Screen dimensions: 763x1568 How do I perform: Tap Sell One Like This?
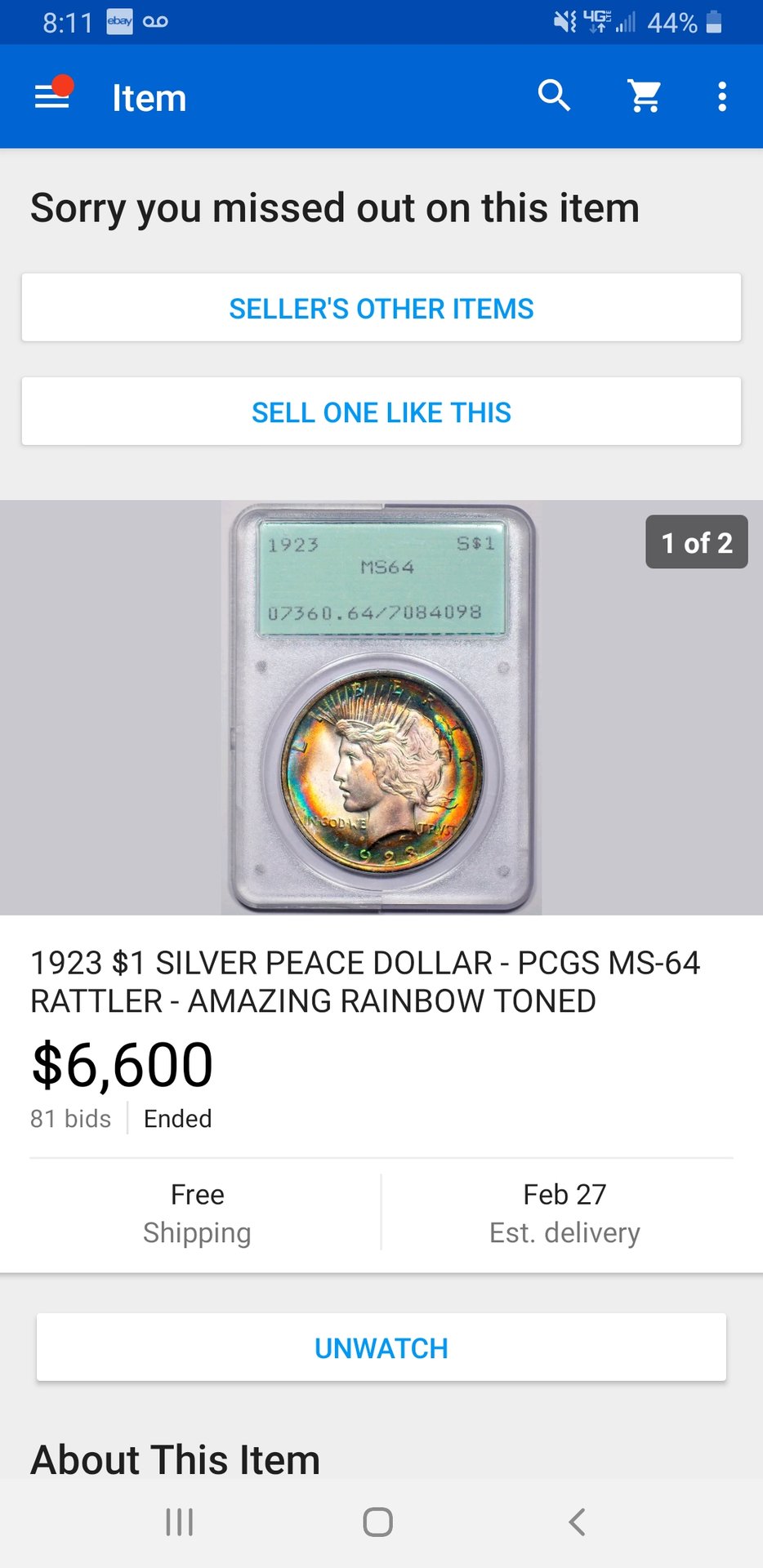click(x=381, y=412)
